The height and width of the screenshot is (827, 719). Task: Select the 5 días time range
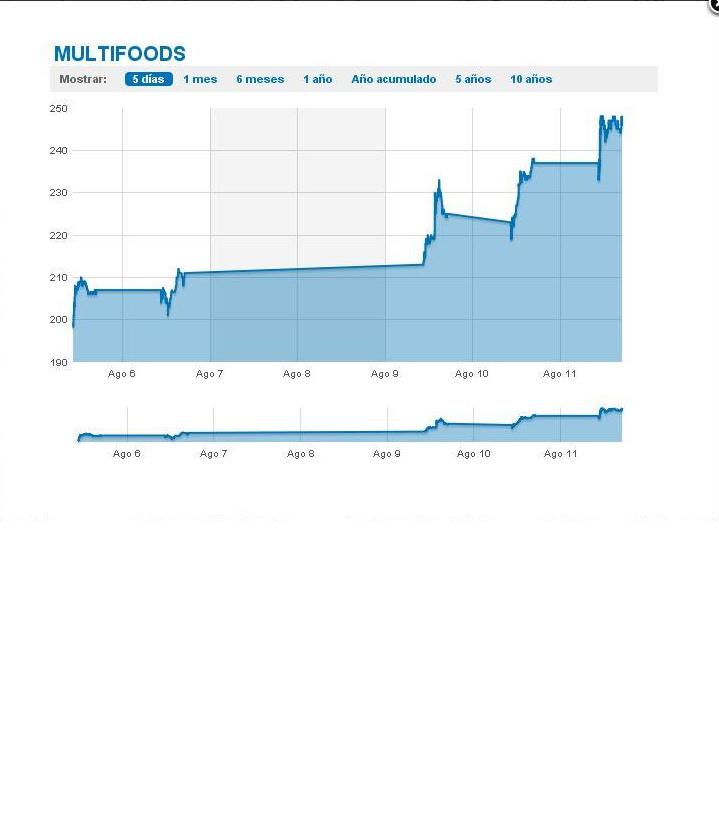[148, 79]
